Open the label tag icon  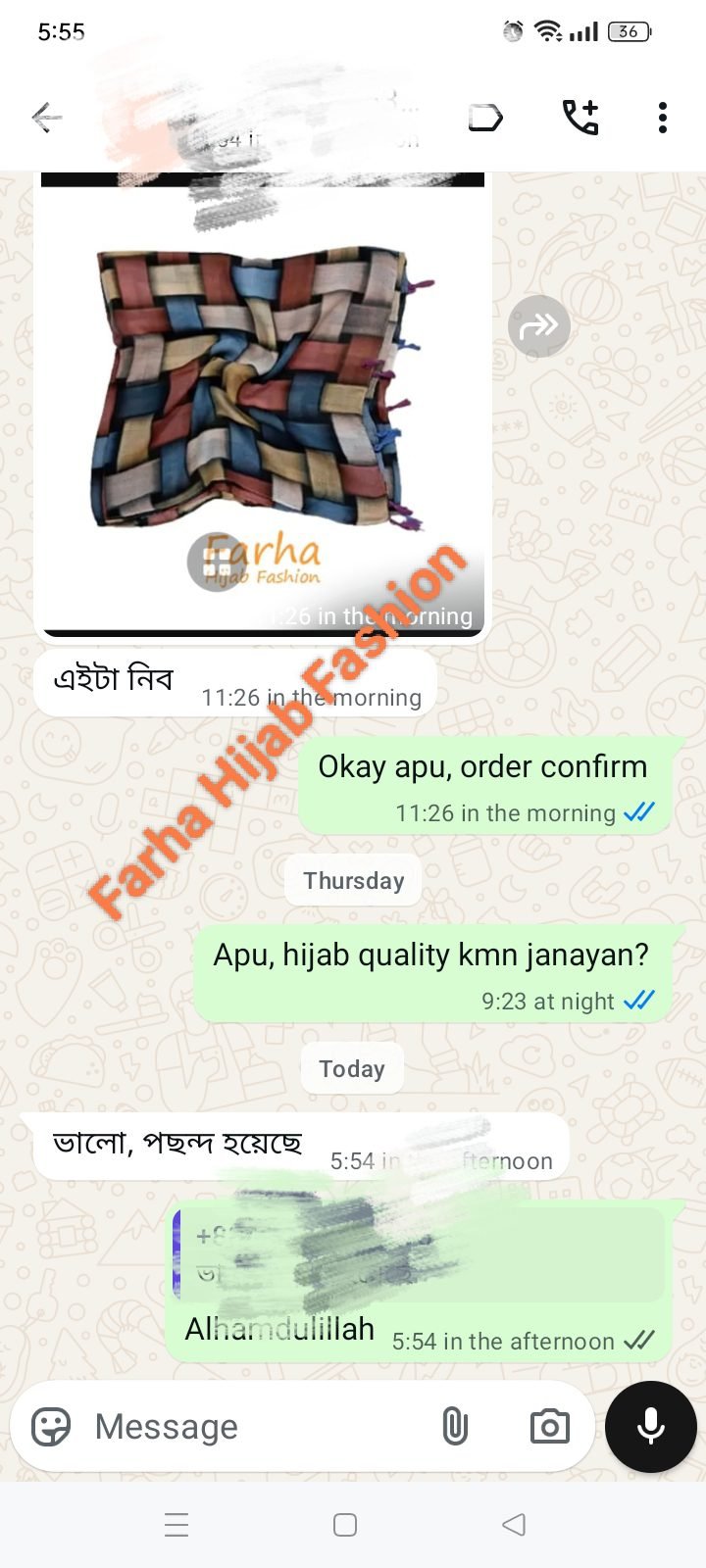[x=485, y=119]
